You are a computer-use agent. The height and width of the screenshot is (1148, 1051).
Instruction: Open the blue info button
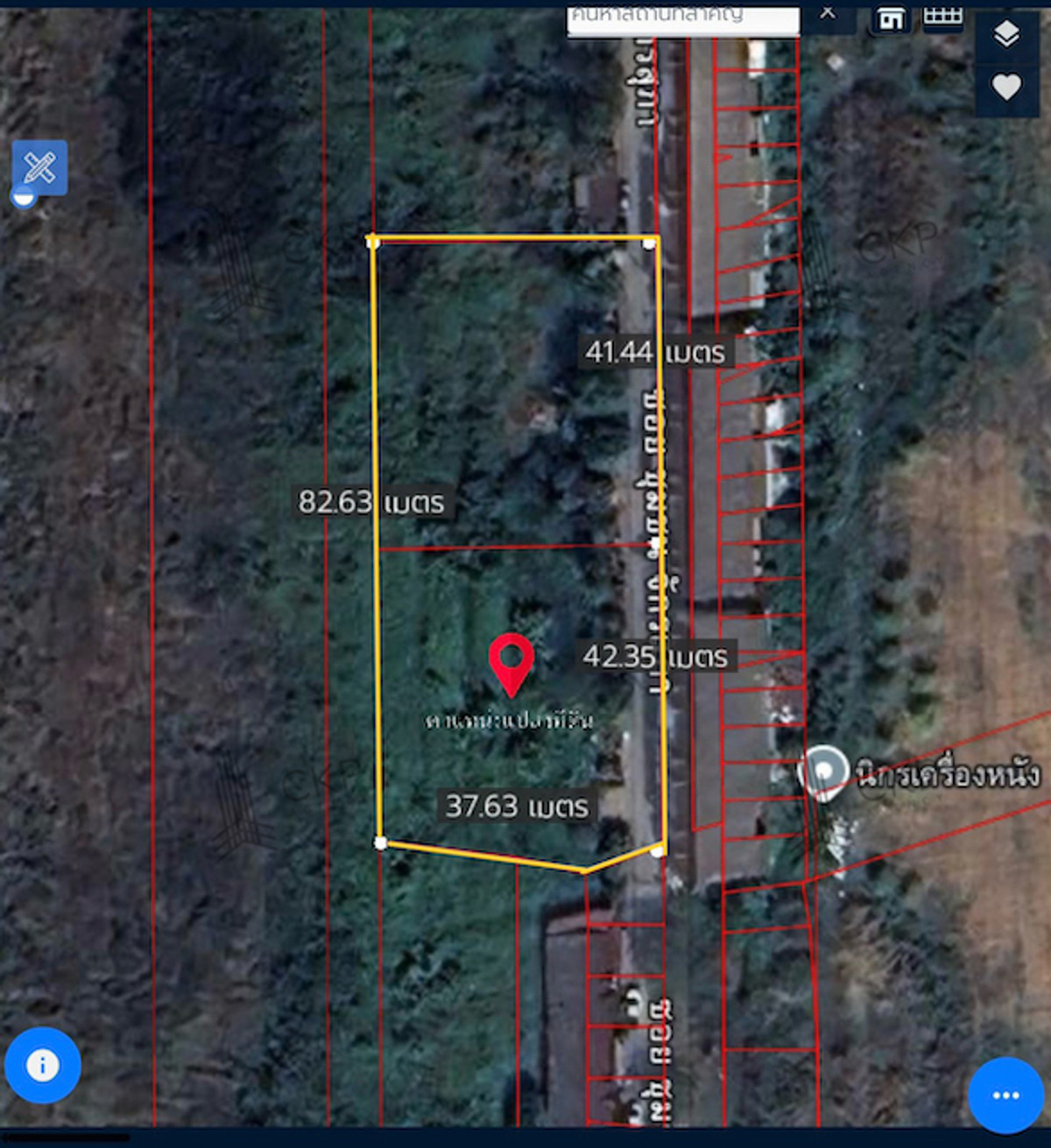click(42, 1065)
